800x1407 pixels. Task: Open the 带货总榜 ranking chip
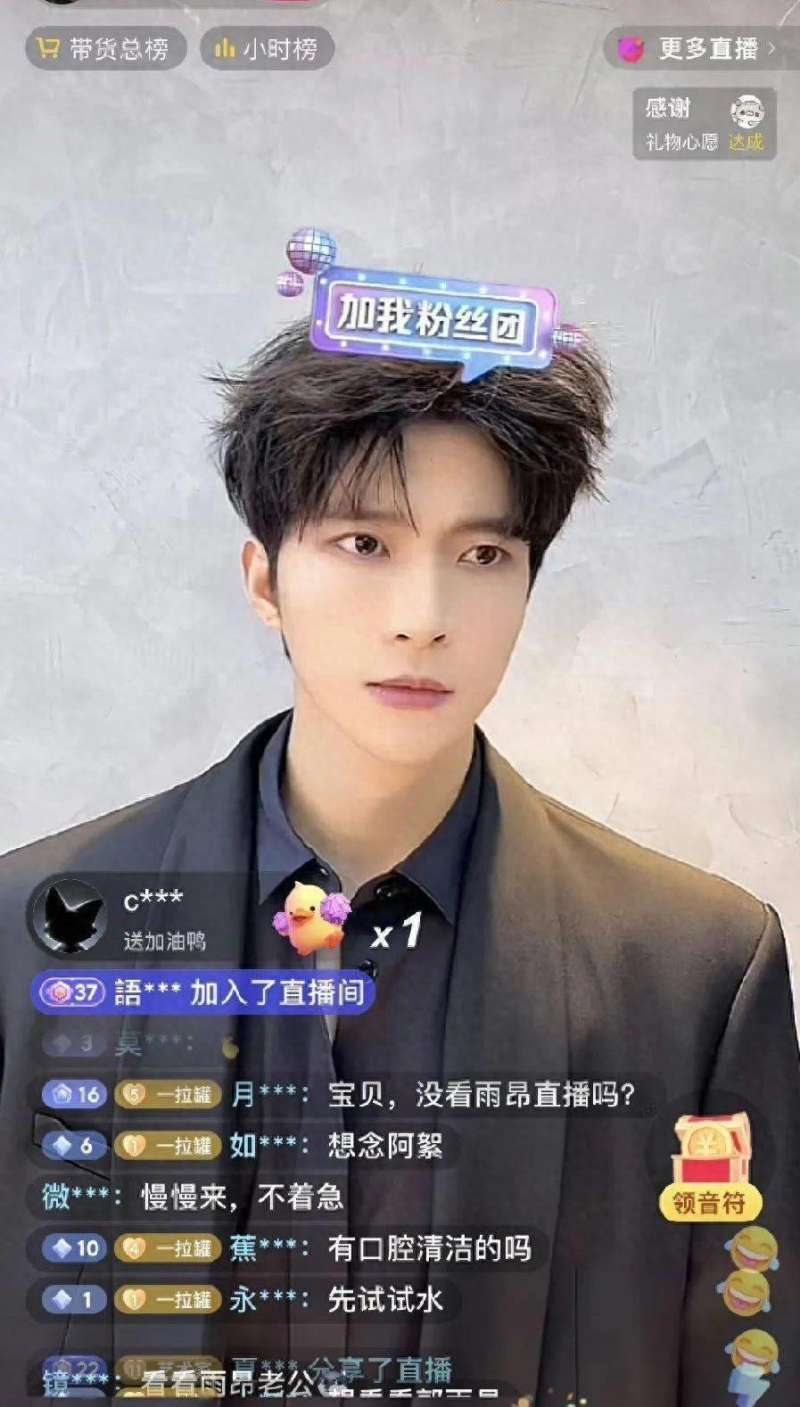click(105, 49)
